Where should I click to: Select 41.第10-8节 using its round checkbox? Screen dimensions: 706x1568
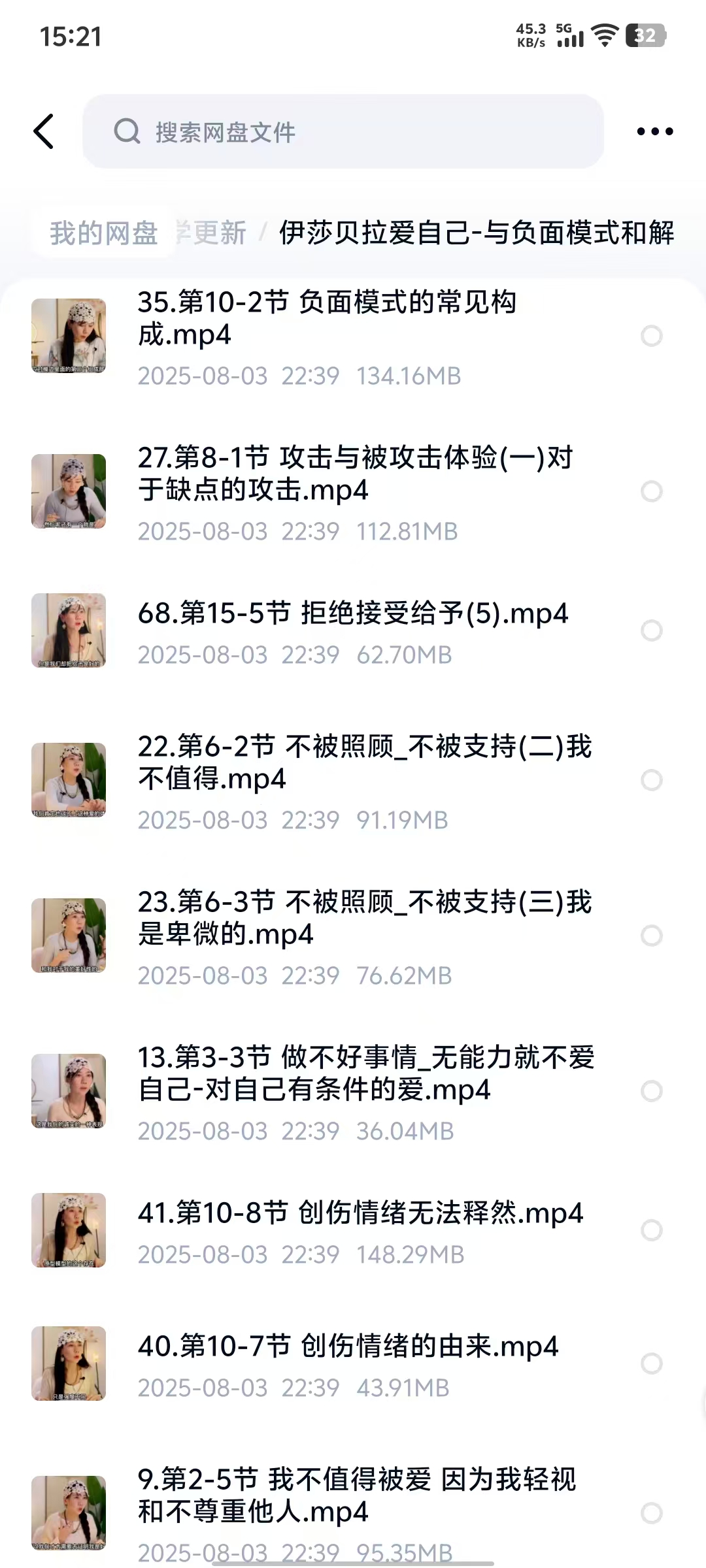(x=651, y=1230)
